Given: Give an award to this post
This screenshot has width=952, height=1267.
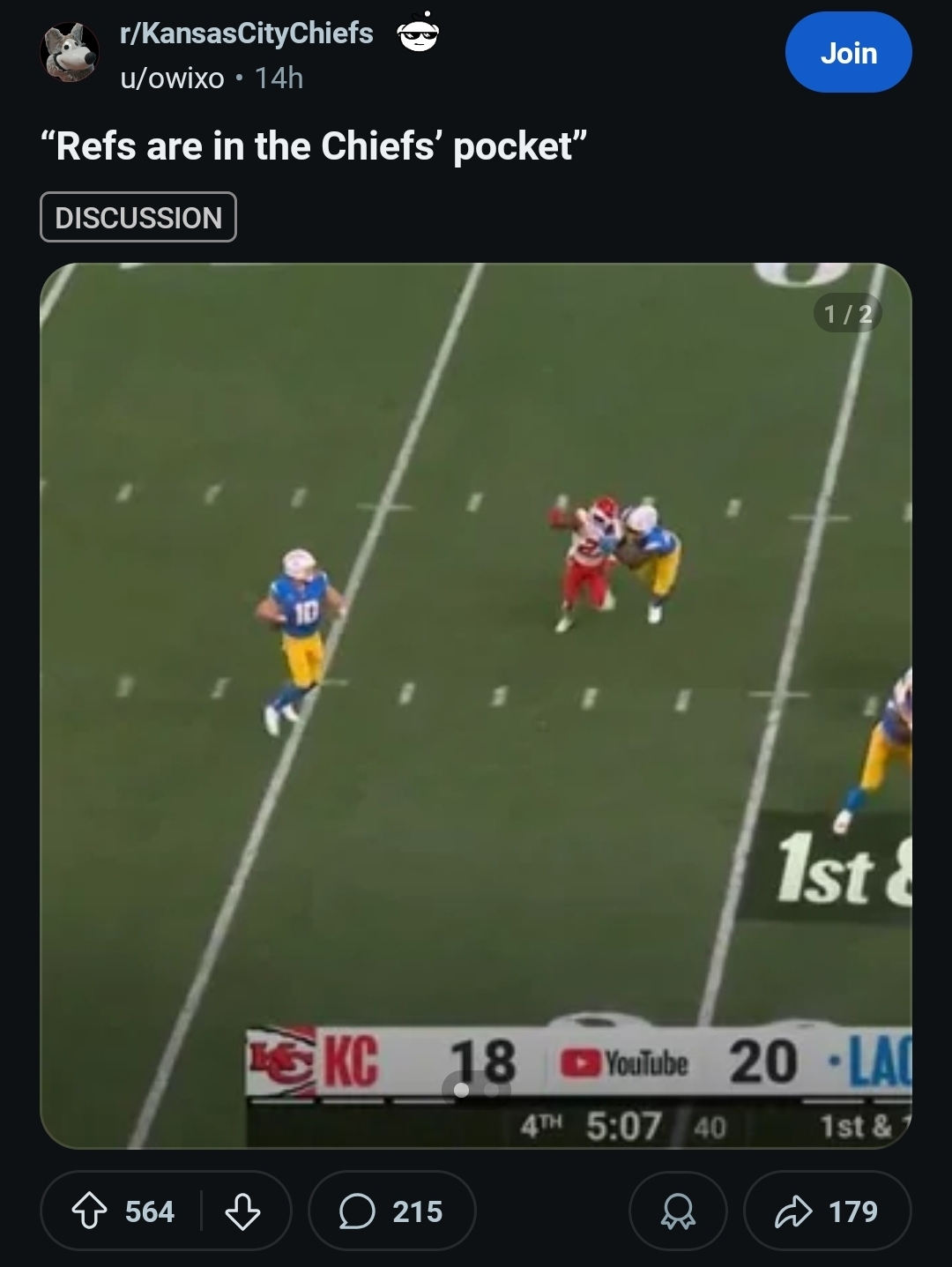Looking at the screenshot, I should tap(677, 1211).
